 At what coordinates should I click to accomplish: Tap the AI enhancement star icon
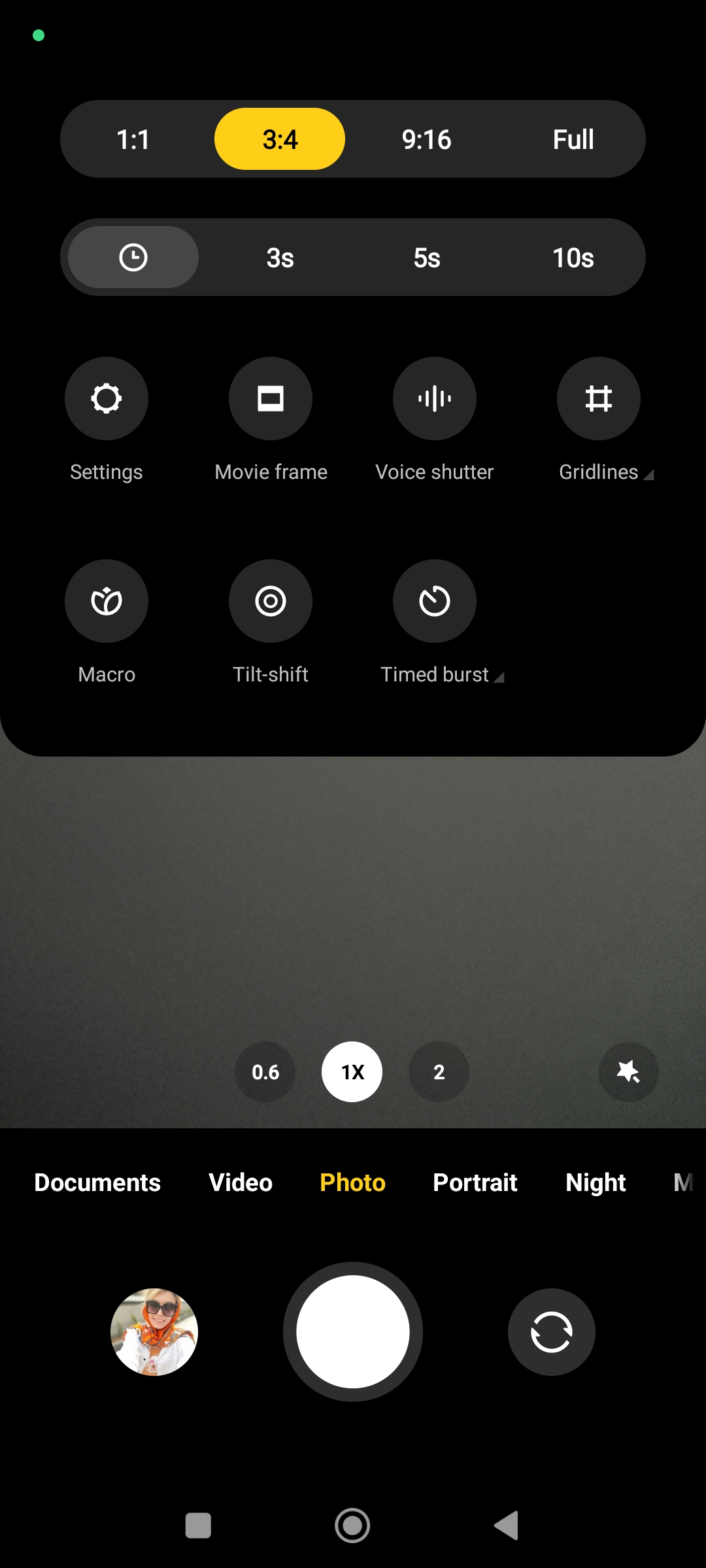click(628, 1071)
